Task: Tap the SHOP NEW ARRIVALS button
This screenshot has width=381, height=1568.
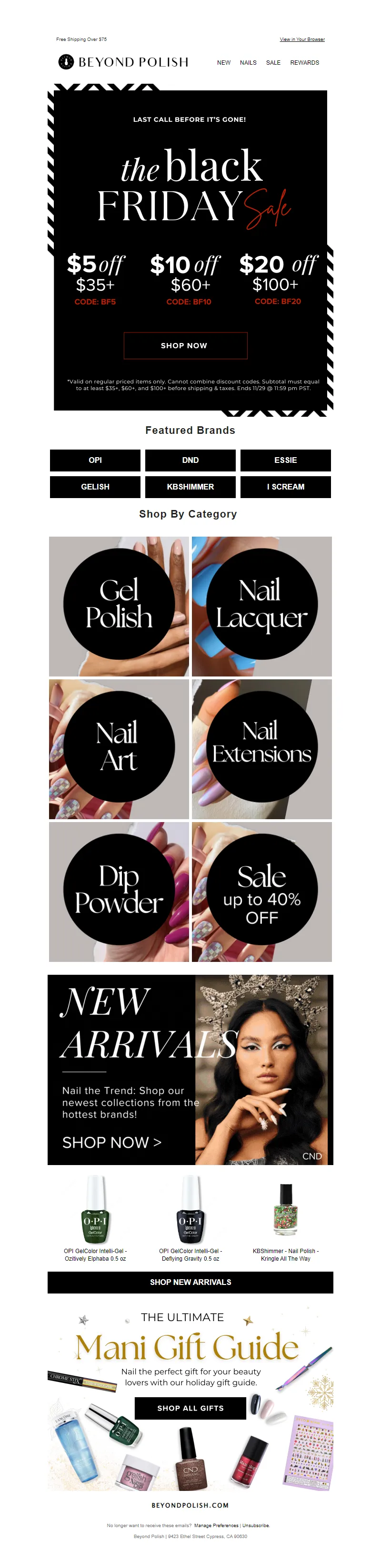Action: [x=190, y=1282]
